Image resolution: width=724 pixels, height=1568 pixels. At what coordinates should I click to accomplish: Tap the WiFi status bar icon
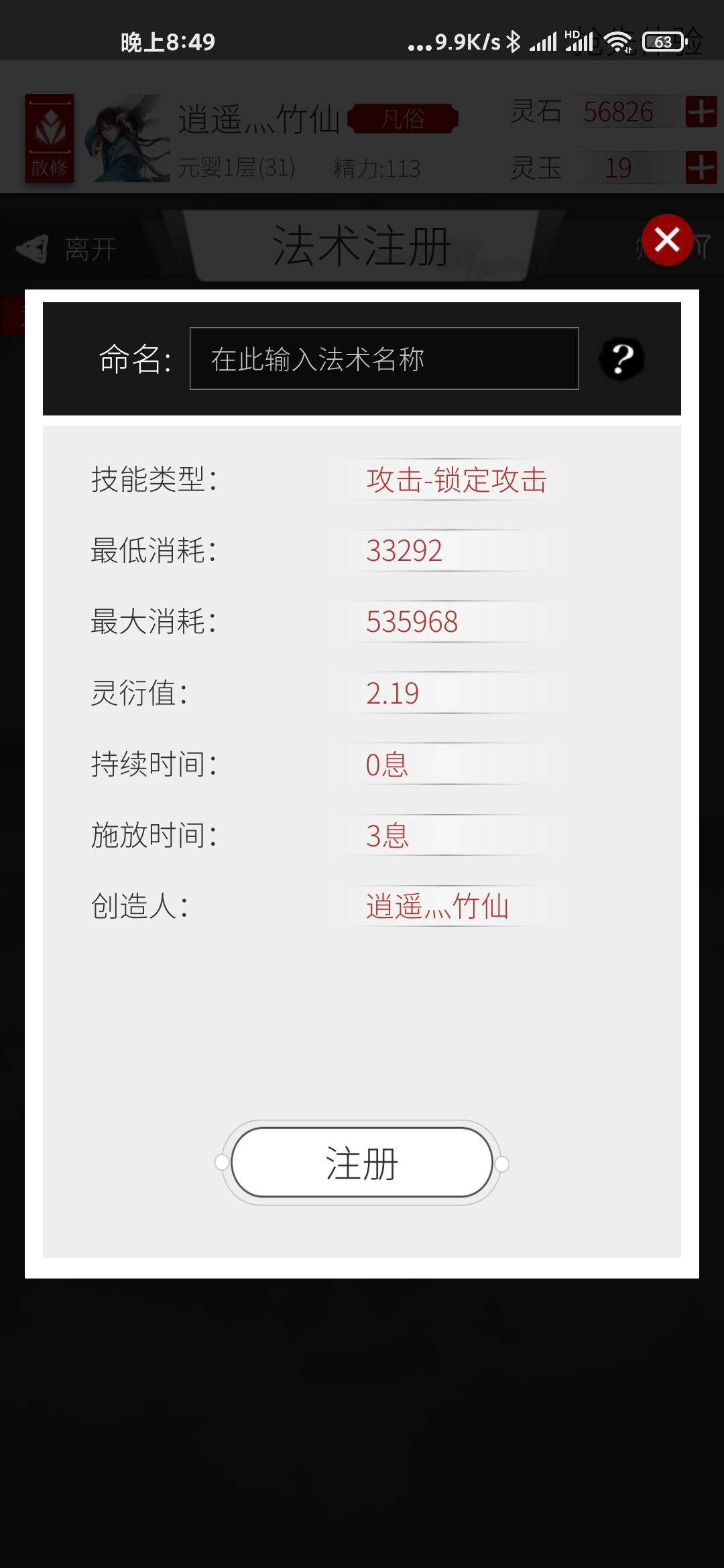click(x=617, y=42)
